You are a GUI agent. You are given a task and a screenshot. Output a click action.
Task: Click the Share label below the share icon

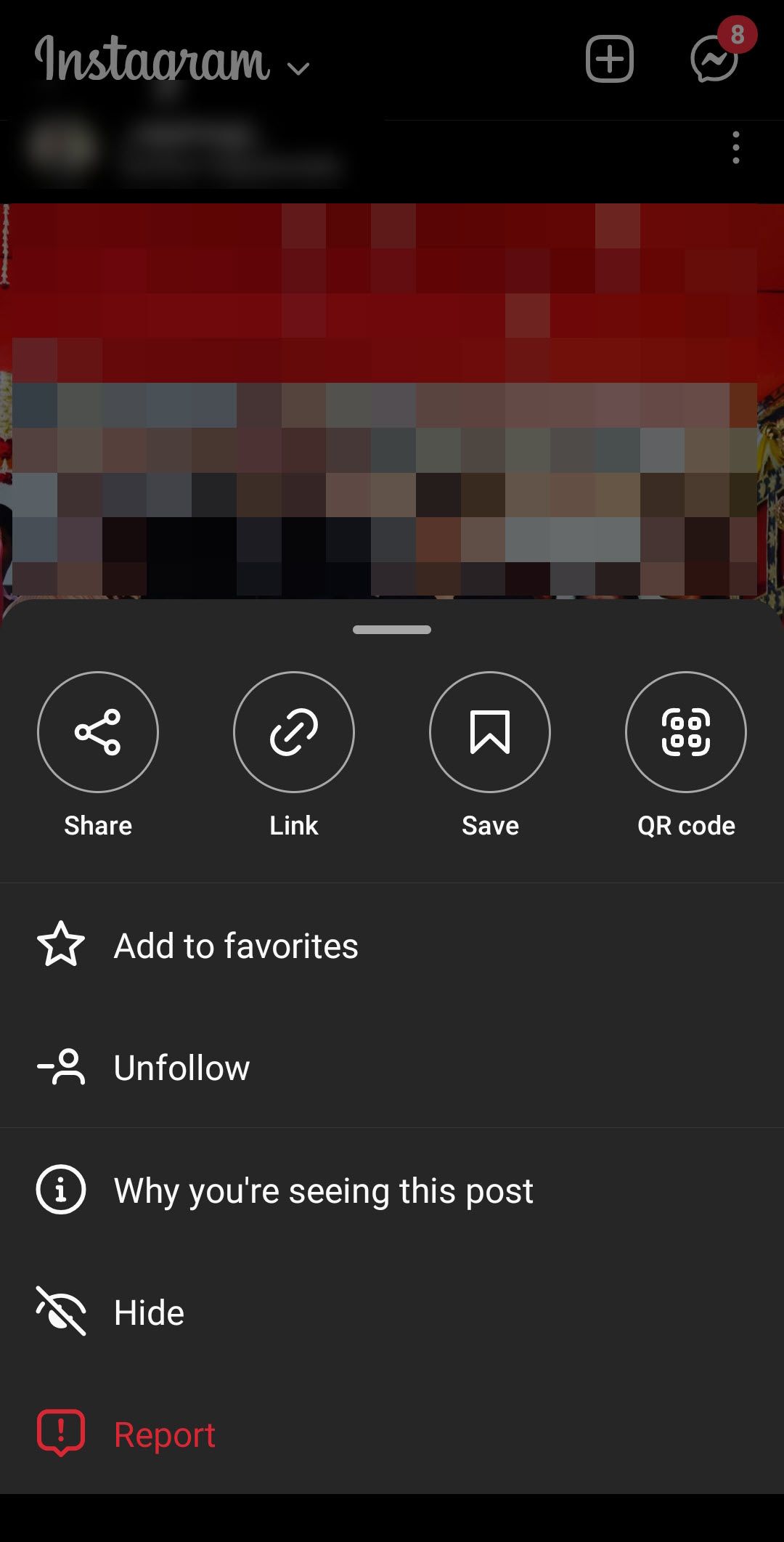[x=98, y=824]
